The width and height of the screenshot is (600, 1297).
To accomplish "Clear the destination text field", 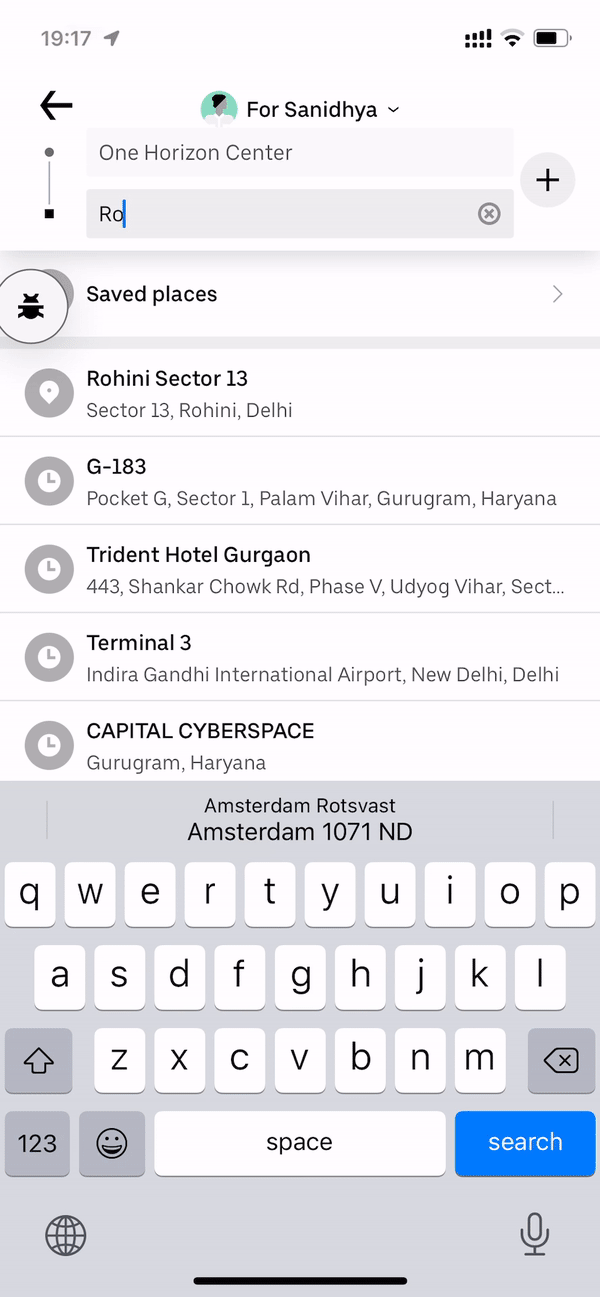I will (489, 213).
